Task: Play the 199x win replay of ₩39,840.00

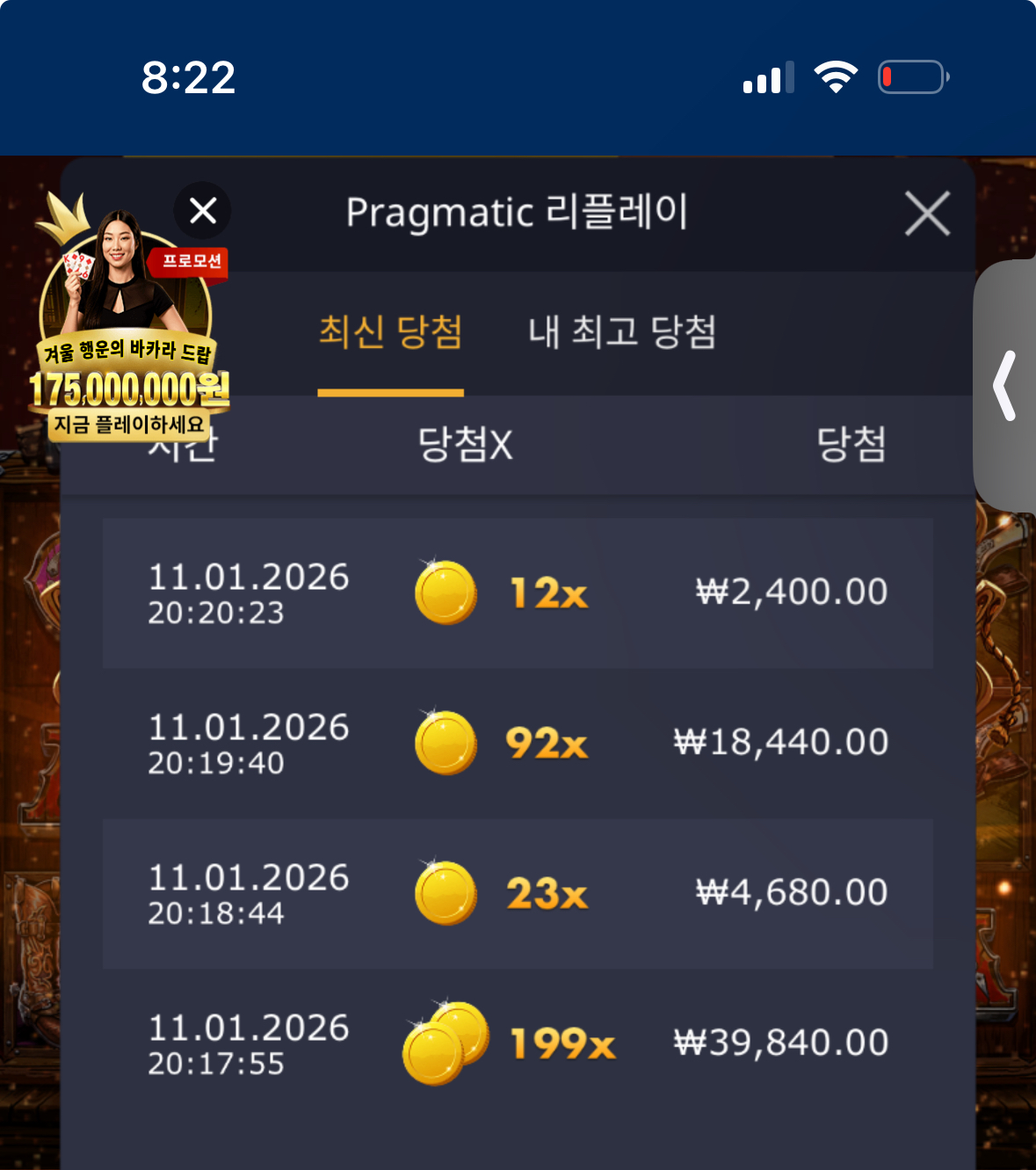Action: (518, 1044)
